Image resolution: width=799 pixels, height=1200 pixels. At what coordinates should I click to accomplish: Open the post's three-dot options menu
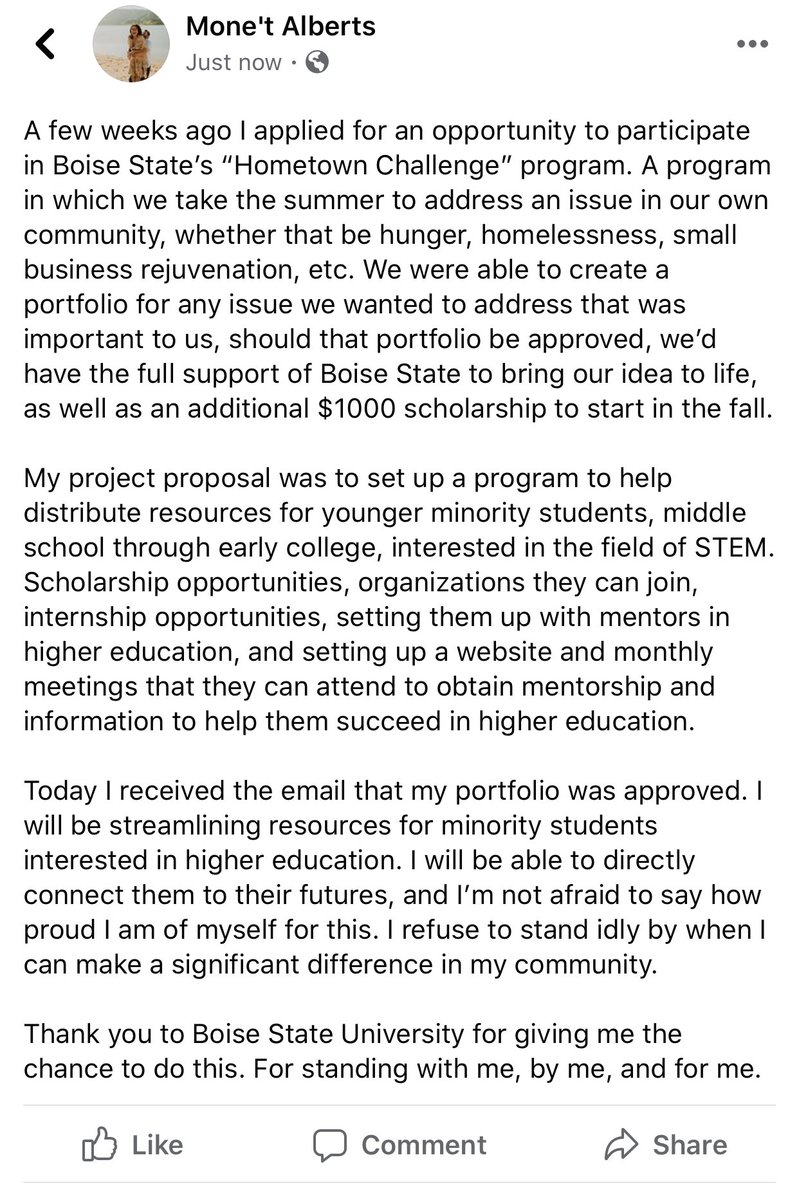[x=751, y=44]
